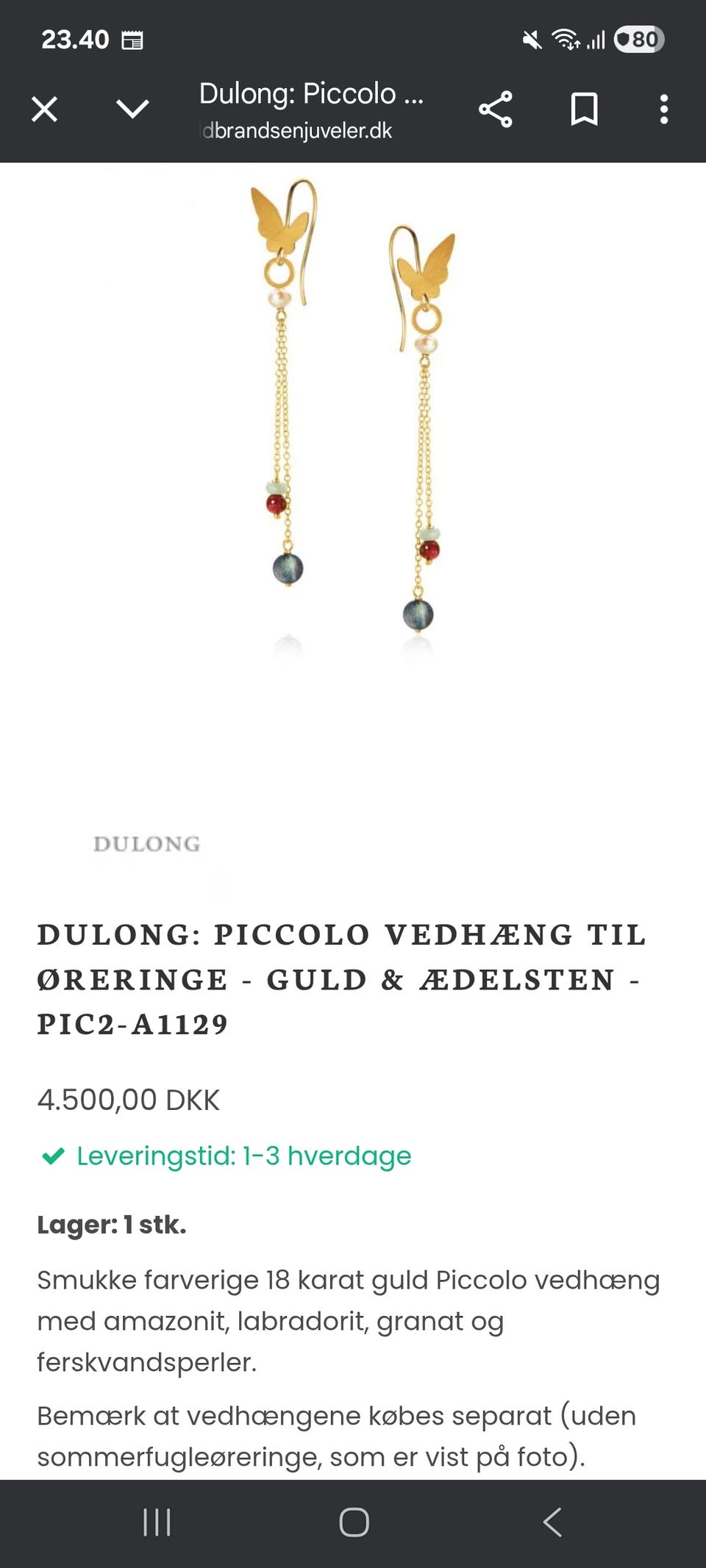706x1568 pixels.
Task: Tap the bookmark icon
Action: click(x=582, y=109)
